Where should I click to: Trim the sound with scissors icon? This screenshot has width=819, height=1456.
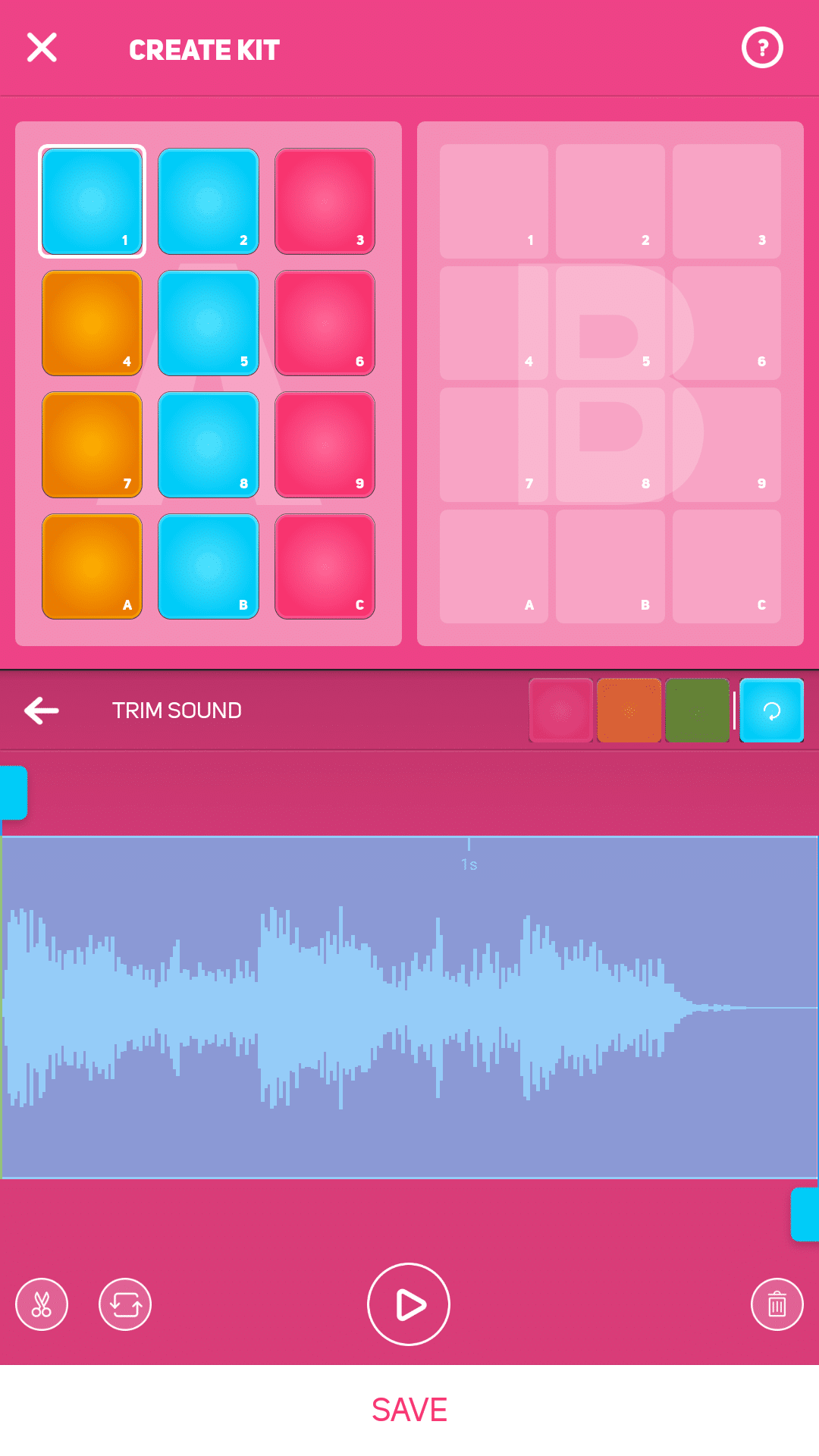pos(42,1304)
